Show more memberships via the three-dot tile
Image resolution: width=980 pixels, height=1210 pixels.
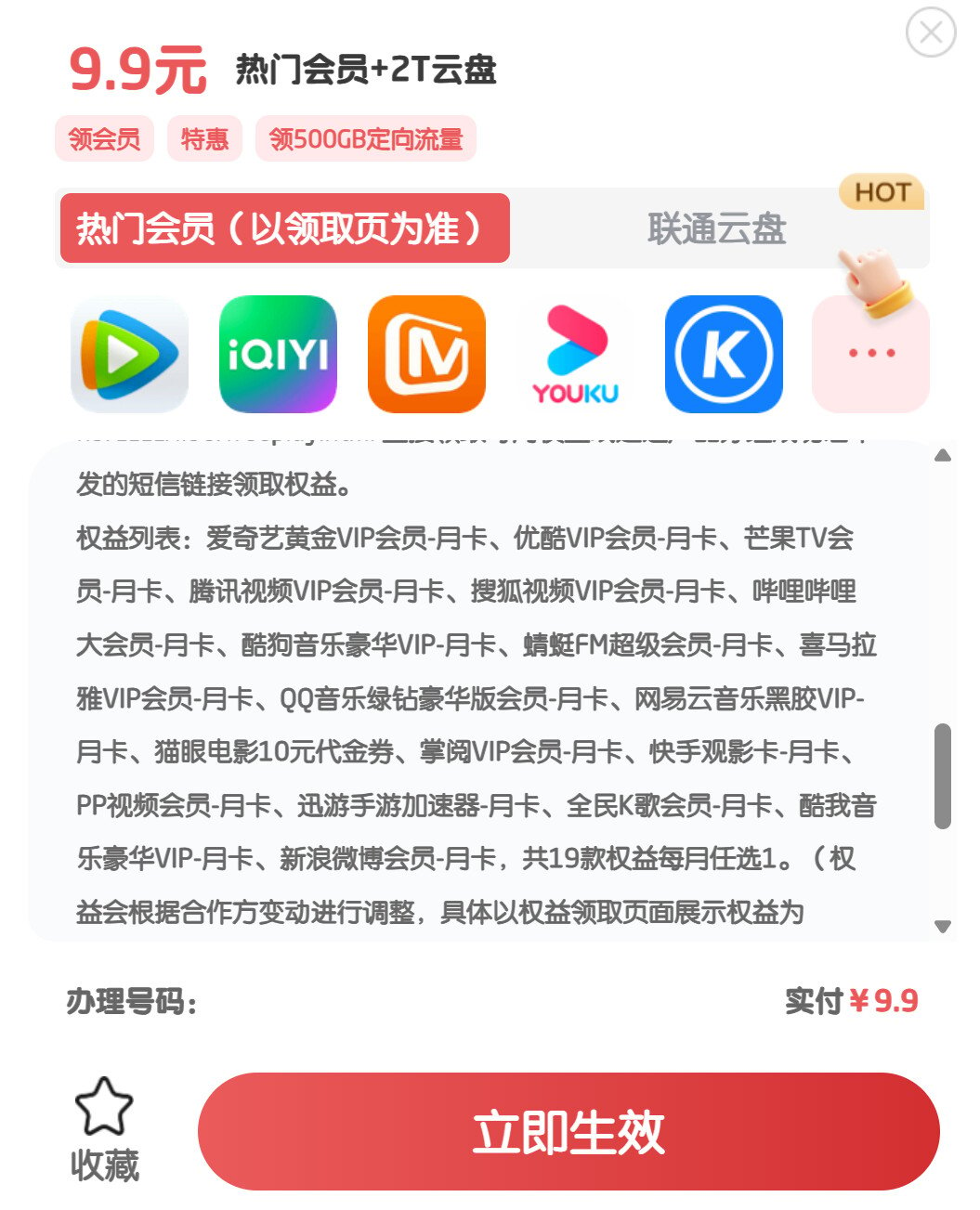(870, 355)
